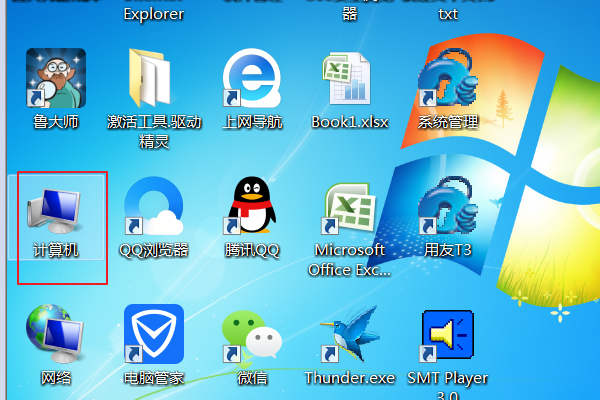Open the 鲁大师 desktop icon
The height and width of the screenshot is (400, 600).
pyautogui.click(x=56, y=80)
